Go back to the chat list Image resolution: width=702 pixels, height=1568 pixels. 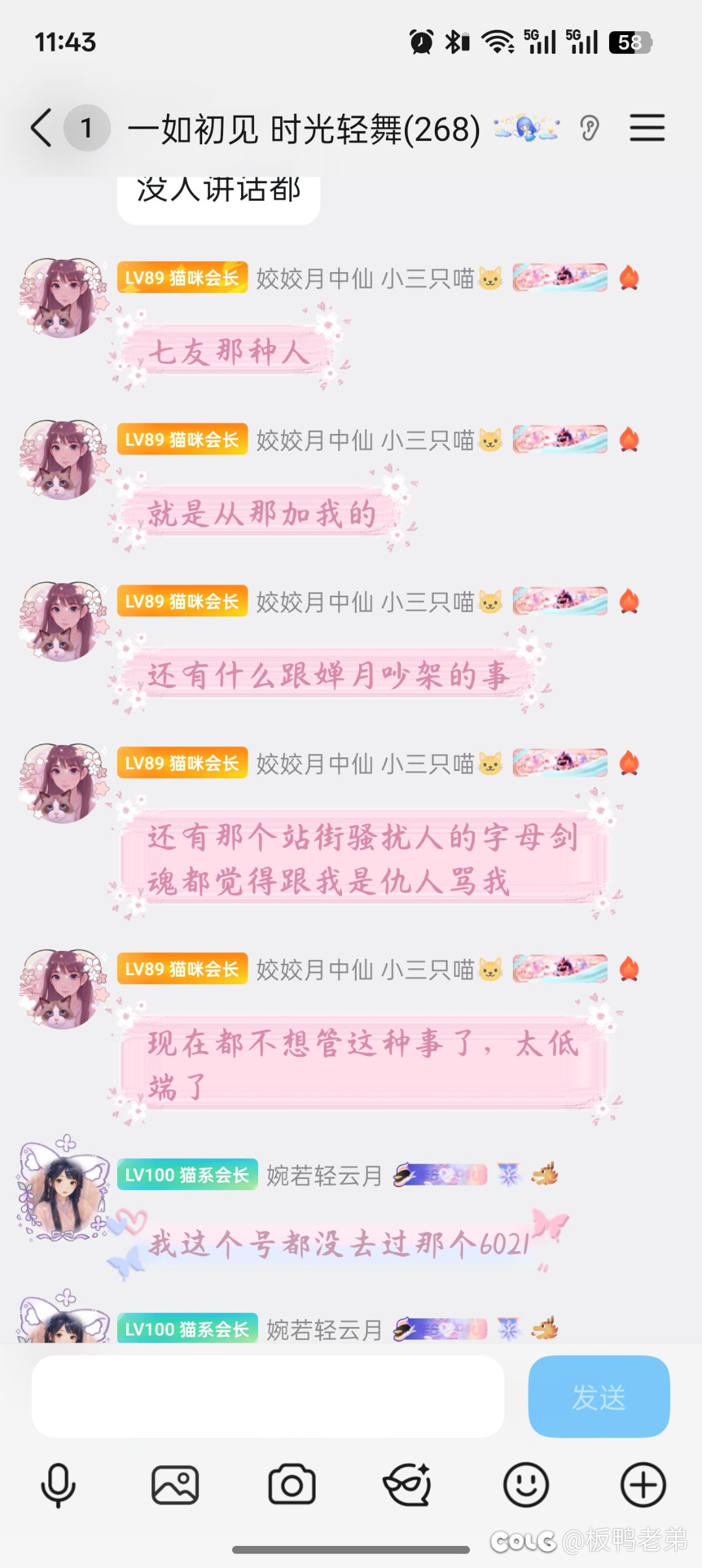click(42, 128)
